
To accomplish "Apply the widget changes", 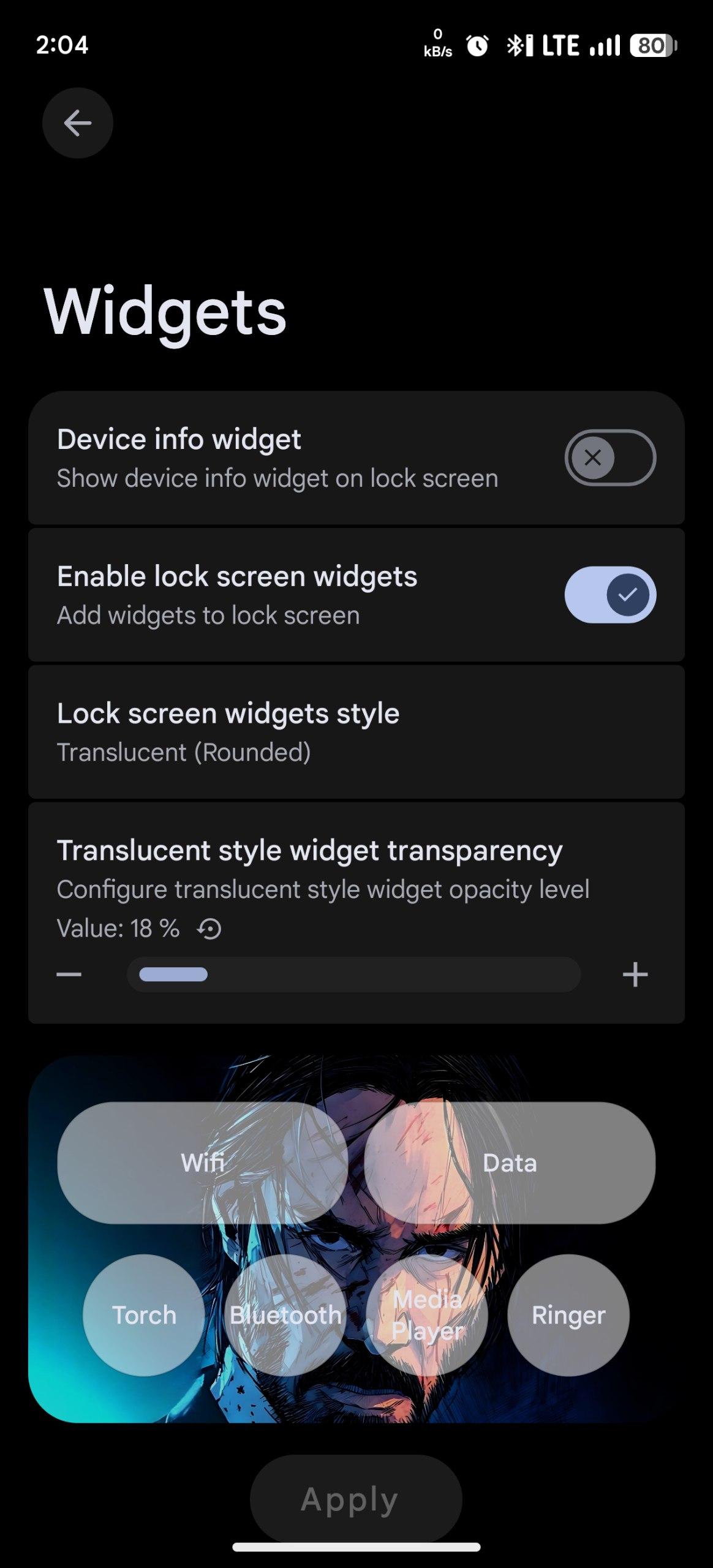I will point(356,1499).
